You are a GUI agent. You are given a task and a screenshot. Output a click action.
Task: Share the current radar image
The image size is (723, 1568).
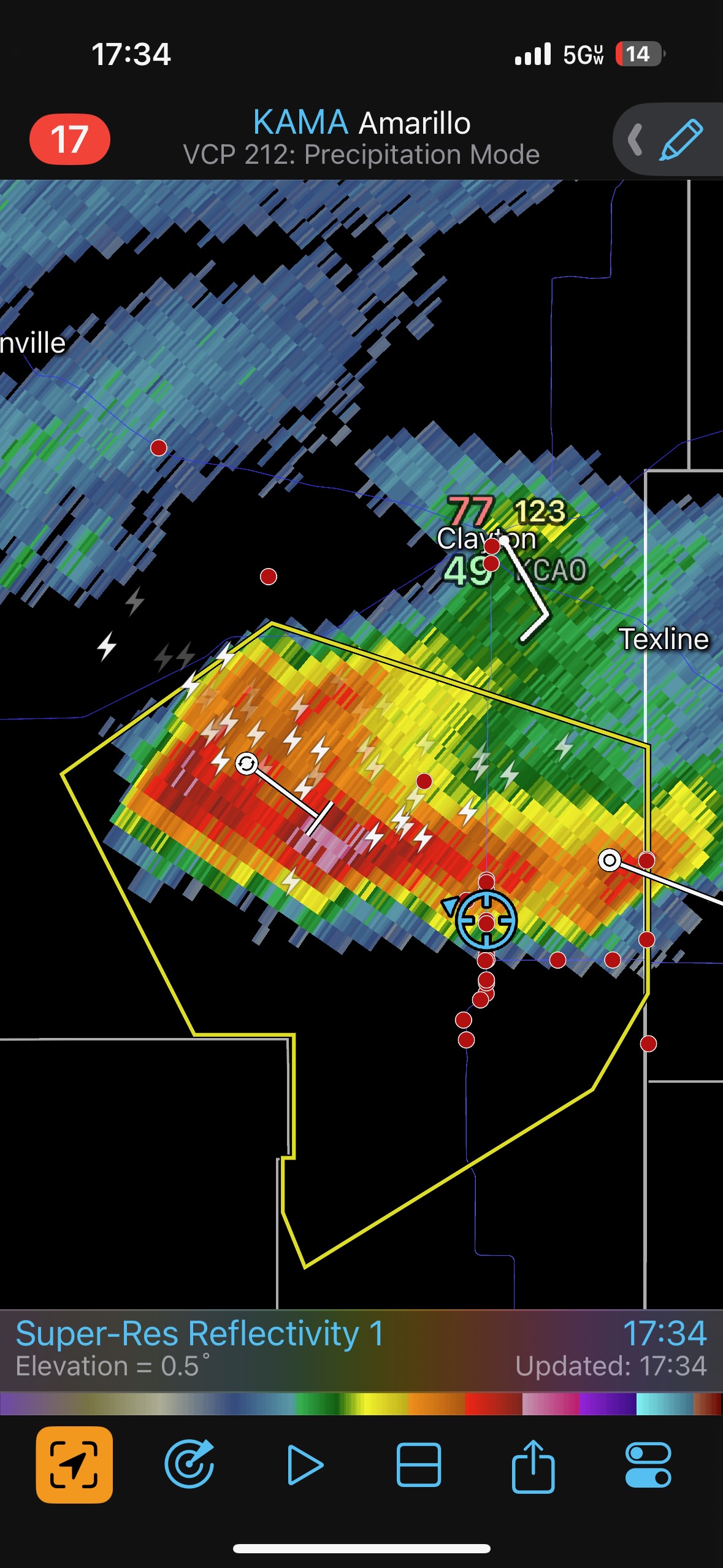click(533, 1464)
